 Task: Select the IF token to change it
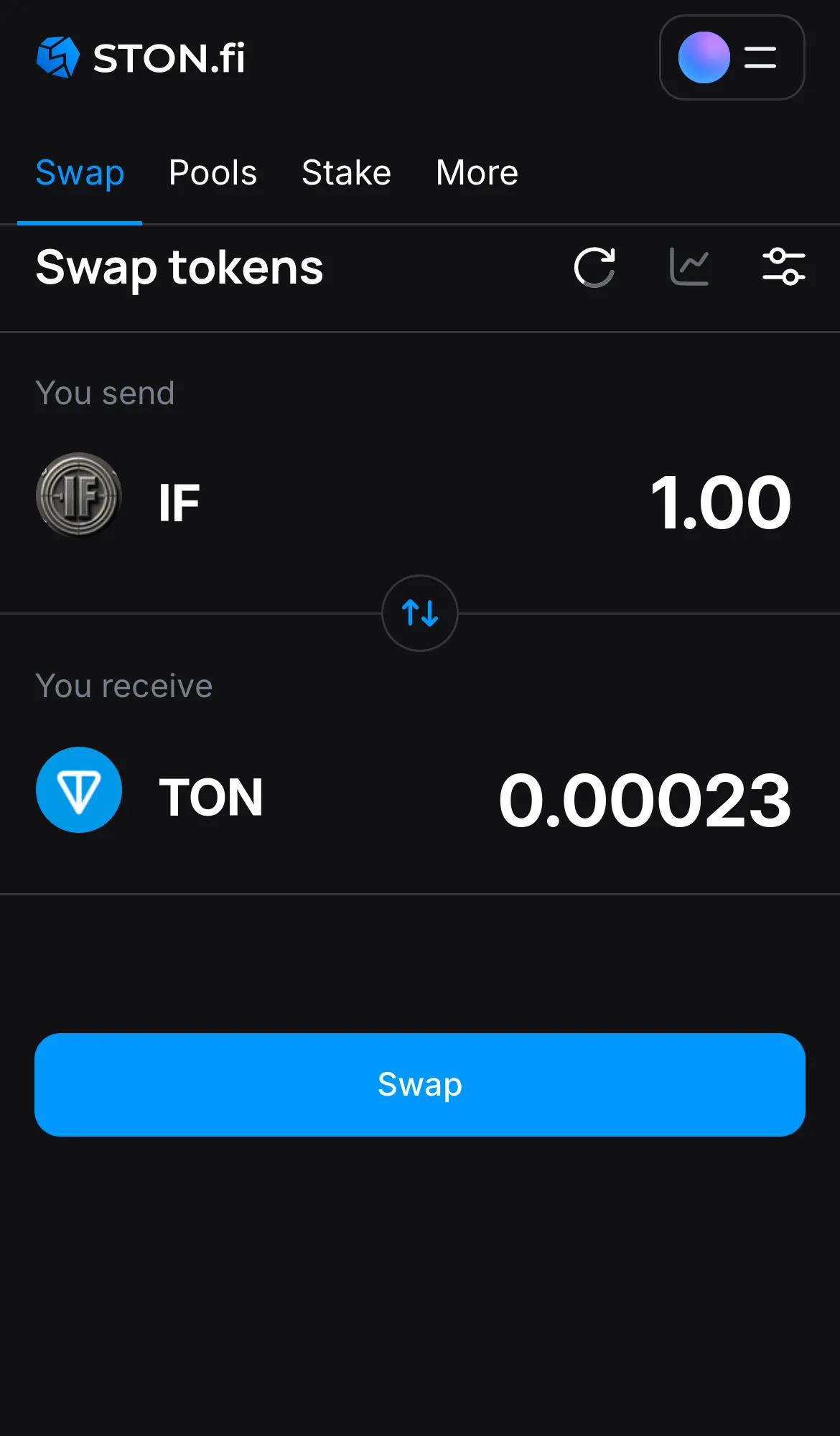[x=178, y=500]
